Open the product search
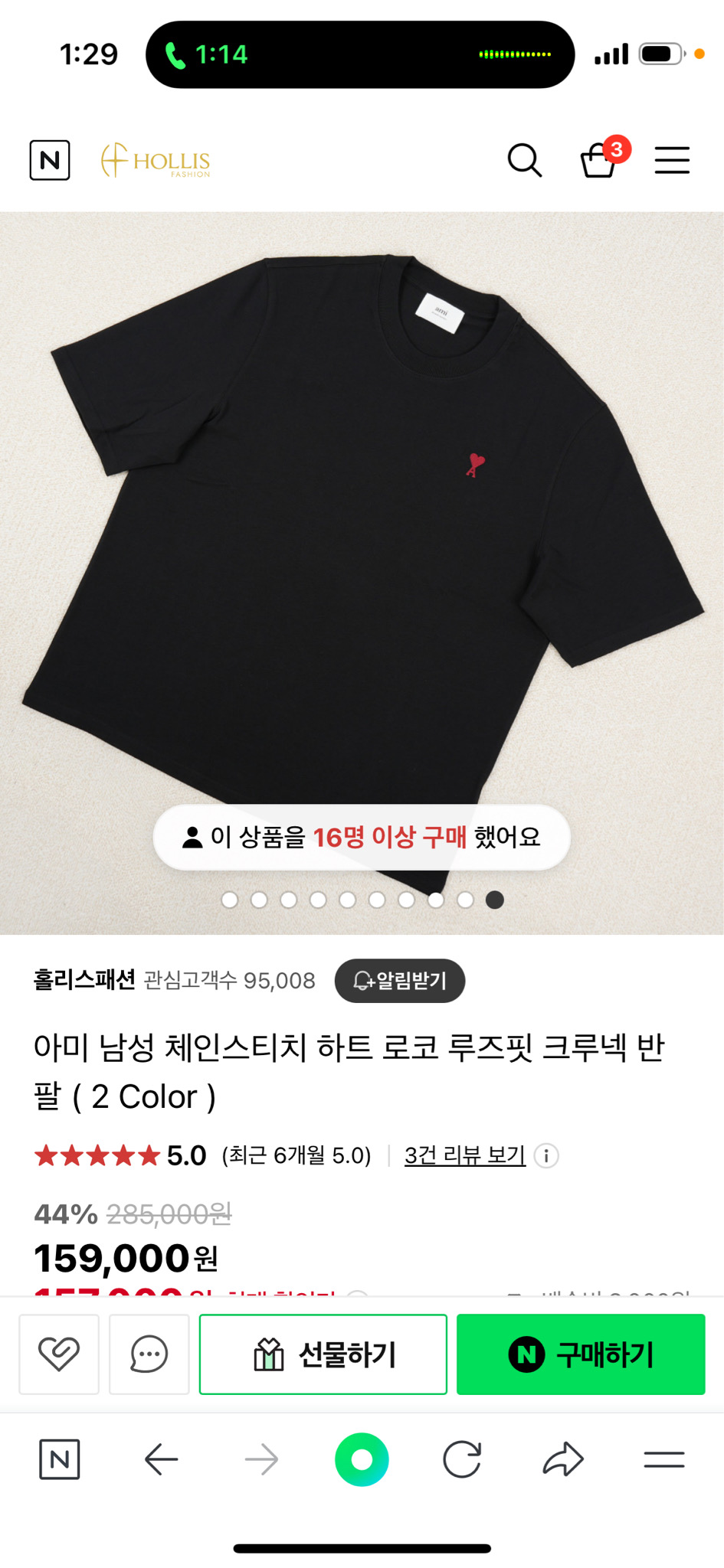The width and height of the screenshot is (724, 1568). coord(525,160)
